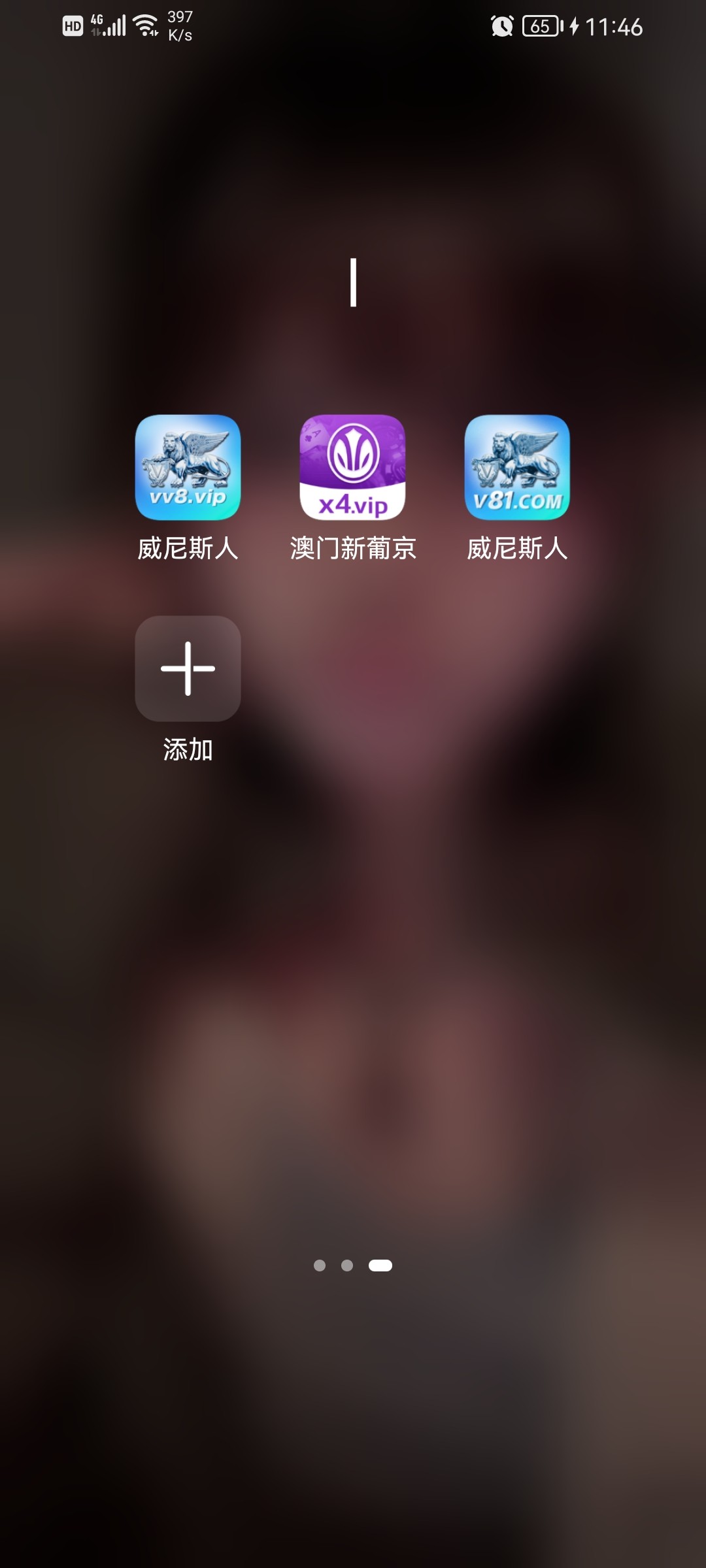706x1568 pixels.
Task: Launch the 澳门新葡京 x4.vip app
Action: (352, 468)
